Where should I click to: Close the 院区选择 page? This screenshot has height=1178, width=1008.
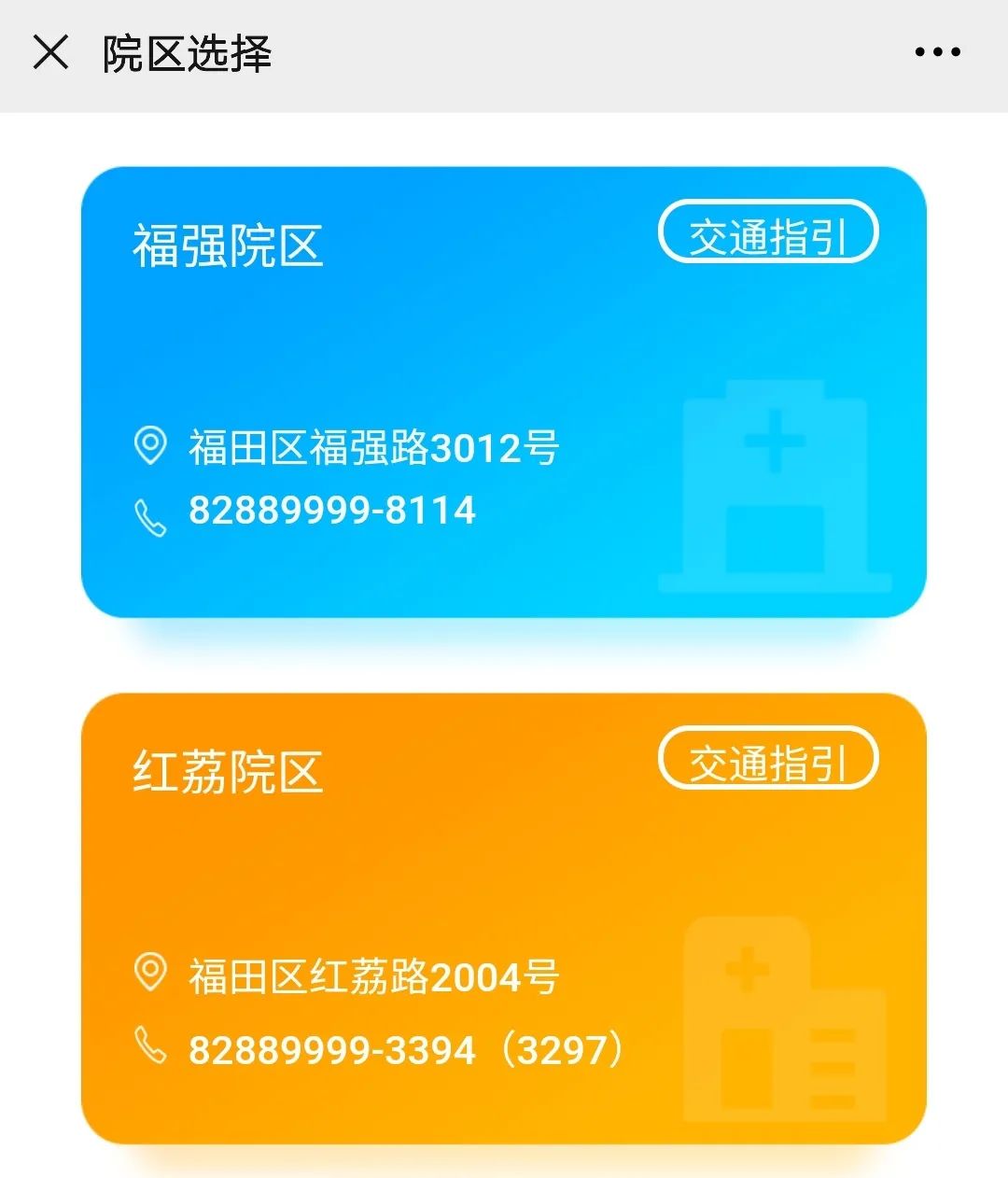coord(50,52)
